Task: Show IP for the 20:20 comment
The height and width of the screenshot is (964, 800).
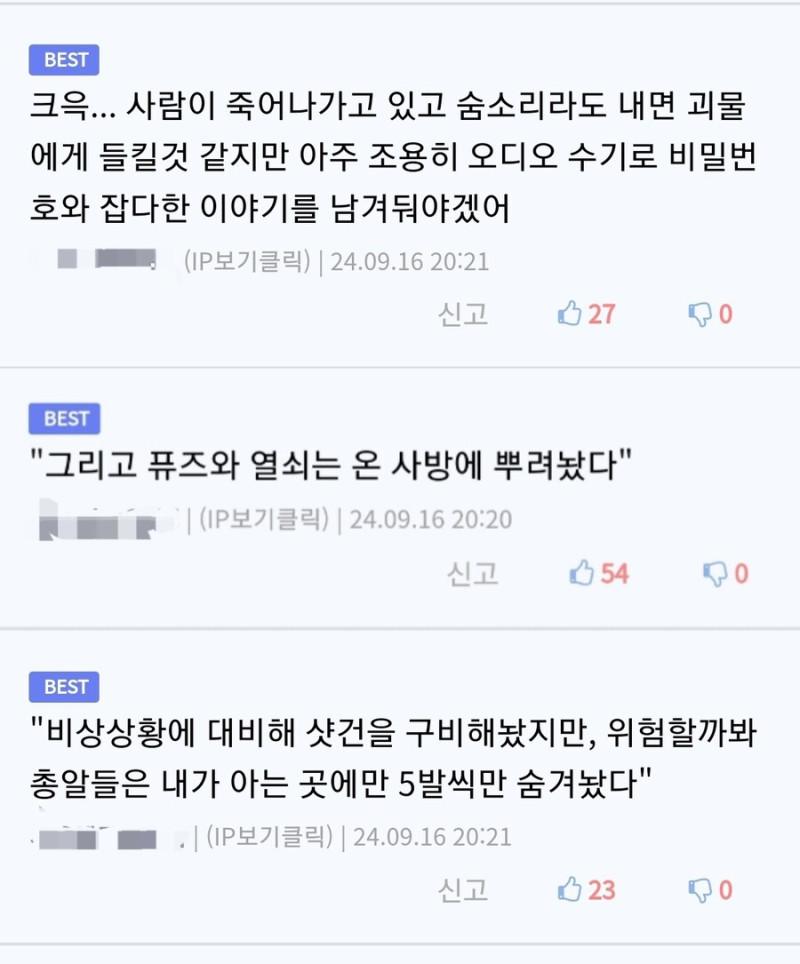Action: (x=263, y=520)
